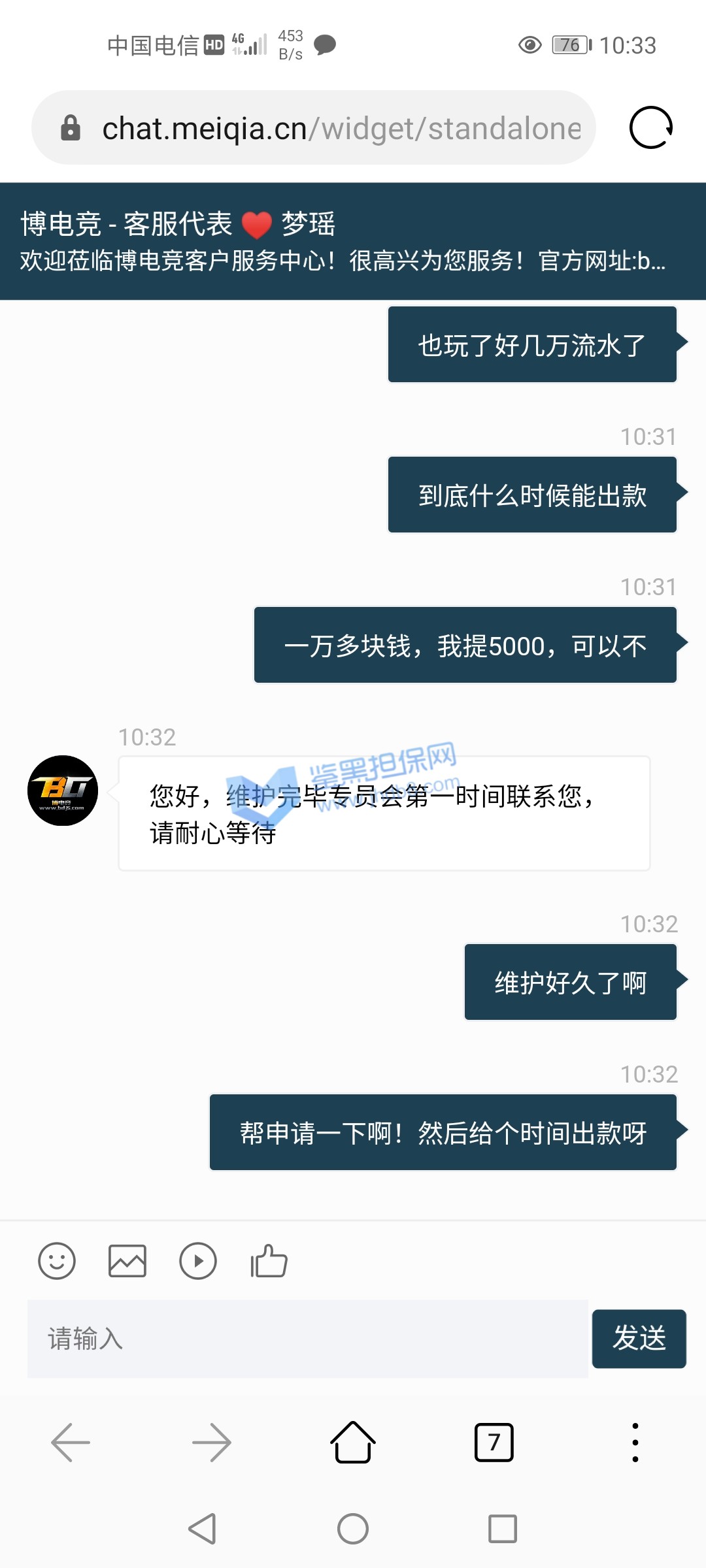Focus the 请输入 message field
Screen dimensions: 706x1568
point(307,1339)
